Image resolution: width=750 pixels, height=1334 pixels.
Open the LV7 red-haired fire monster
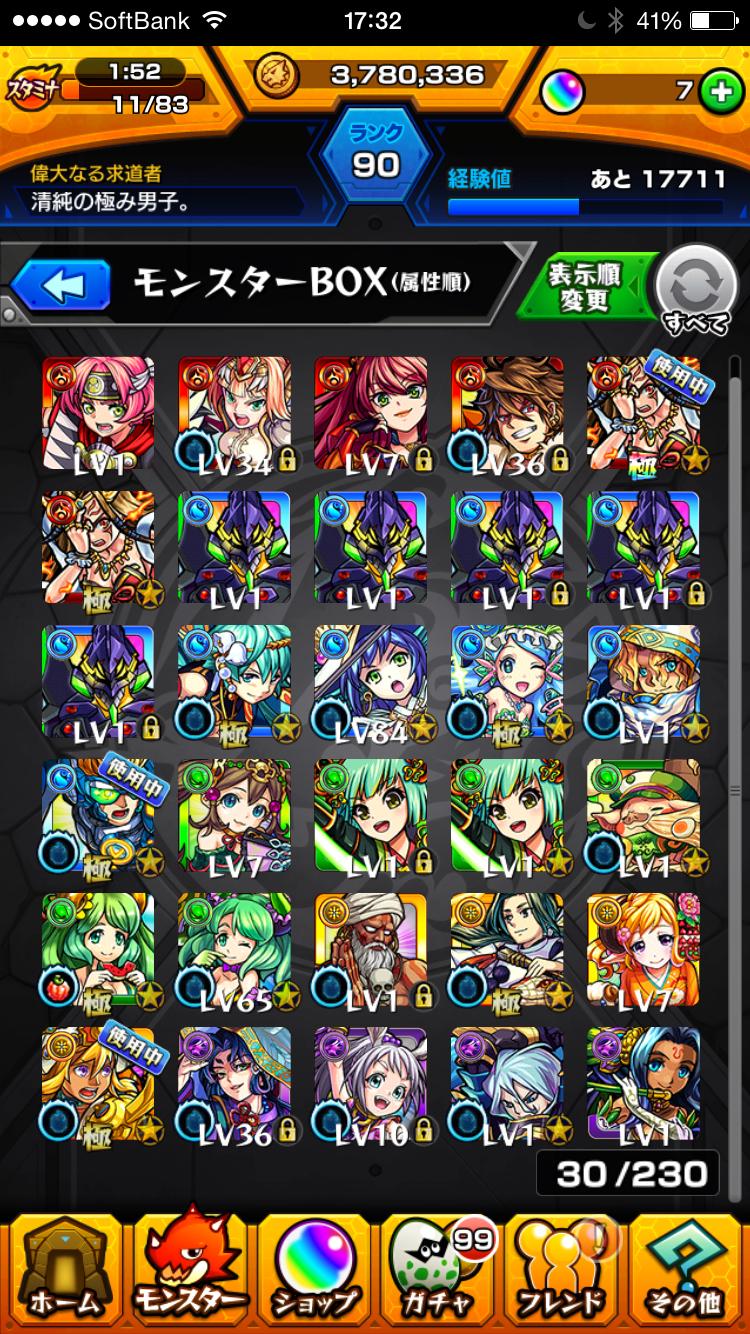pos(371,413)
